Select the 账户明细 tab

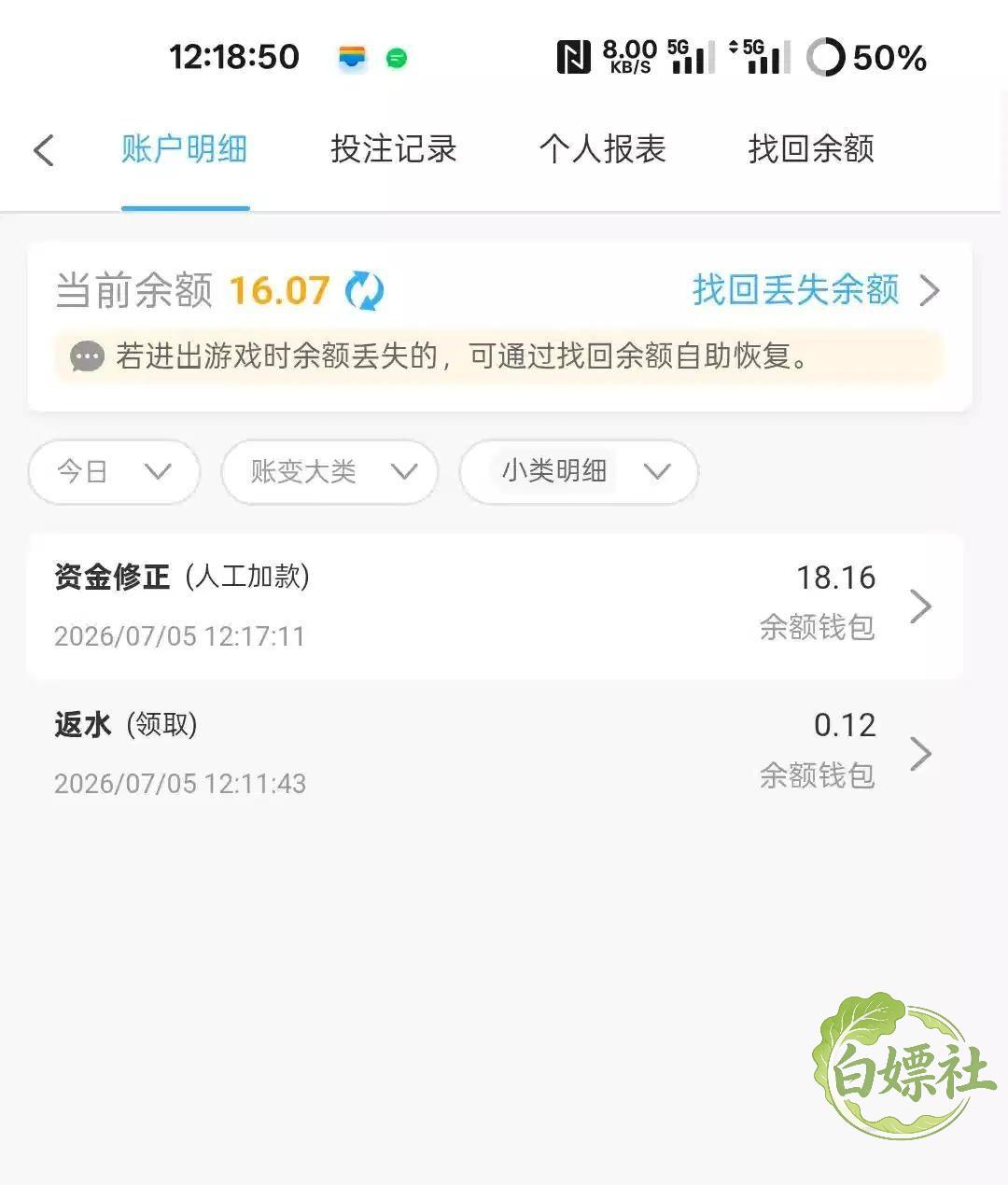point(185,149)
